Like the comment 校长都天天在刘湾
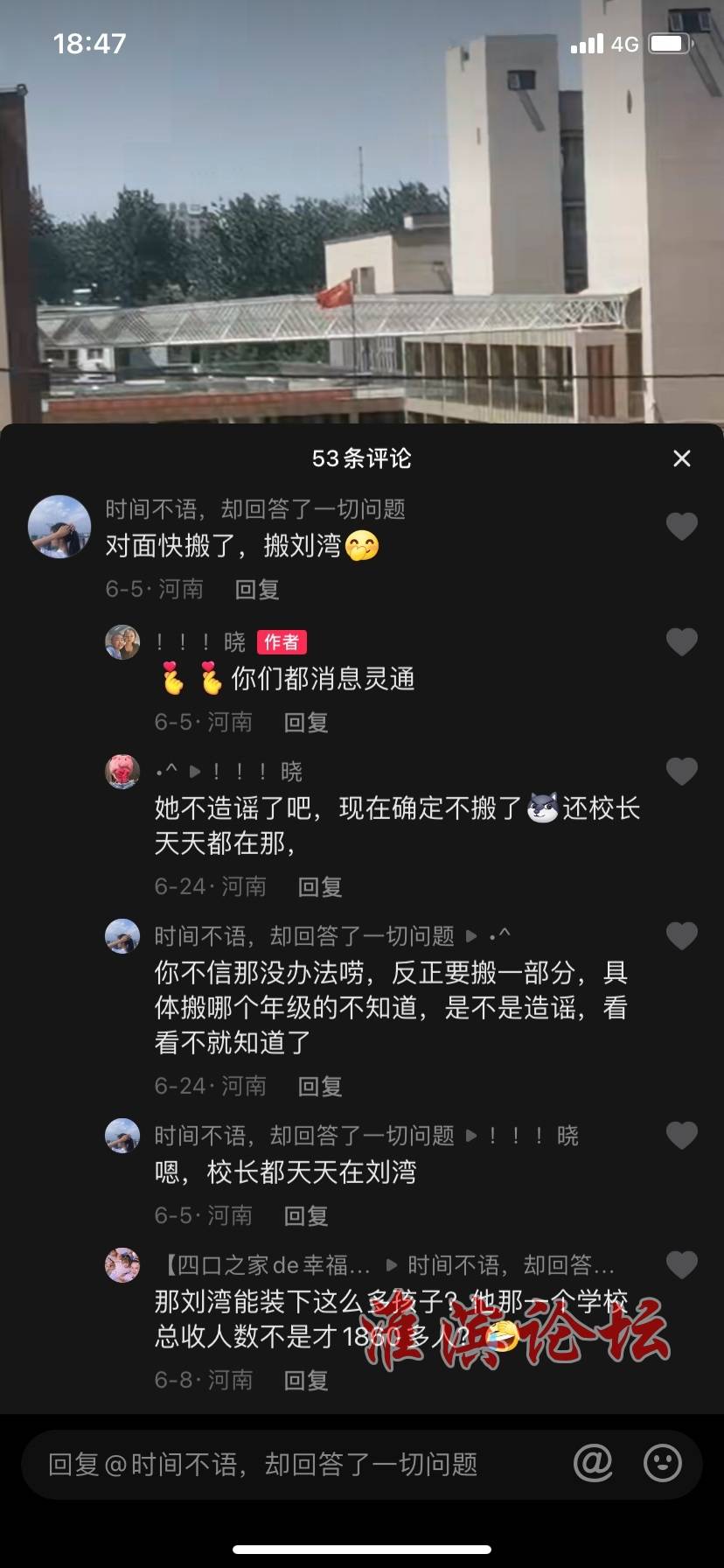This screenshot has height=1568, width=724. (681, 1136)
